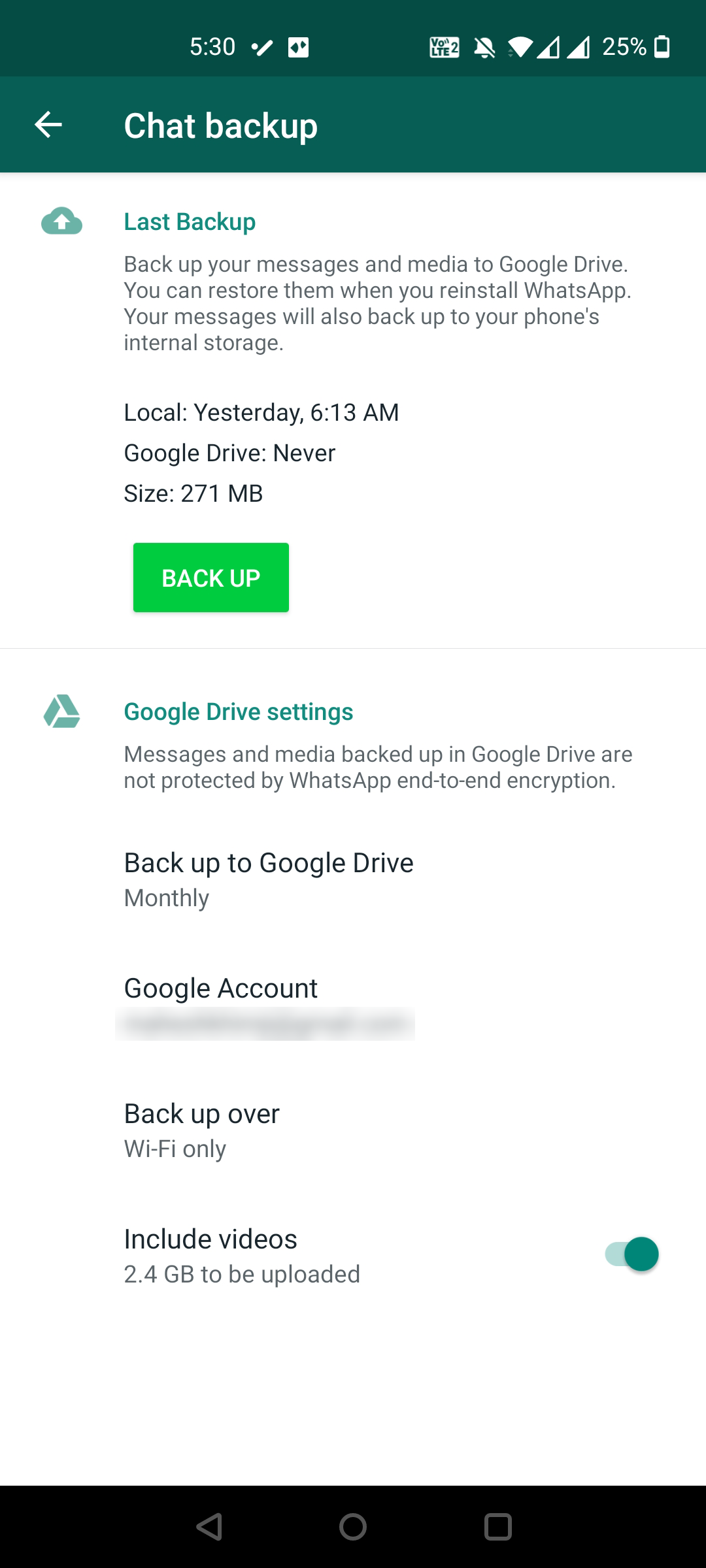Tap the system home button
The height and width of the screenshot is (1568, 706).
[x=353, y=1527]
